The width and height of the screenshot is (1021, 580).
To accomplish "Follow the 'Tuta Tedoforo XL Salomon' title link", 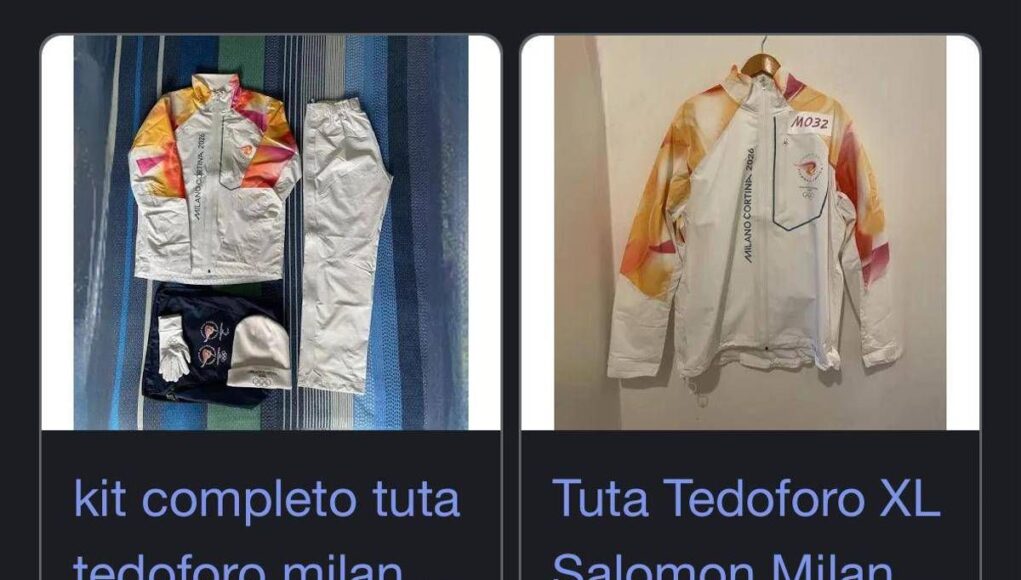I will pyautogui.click(x=746, y=500).
